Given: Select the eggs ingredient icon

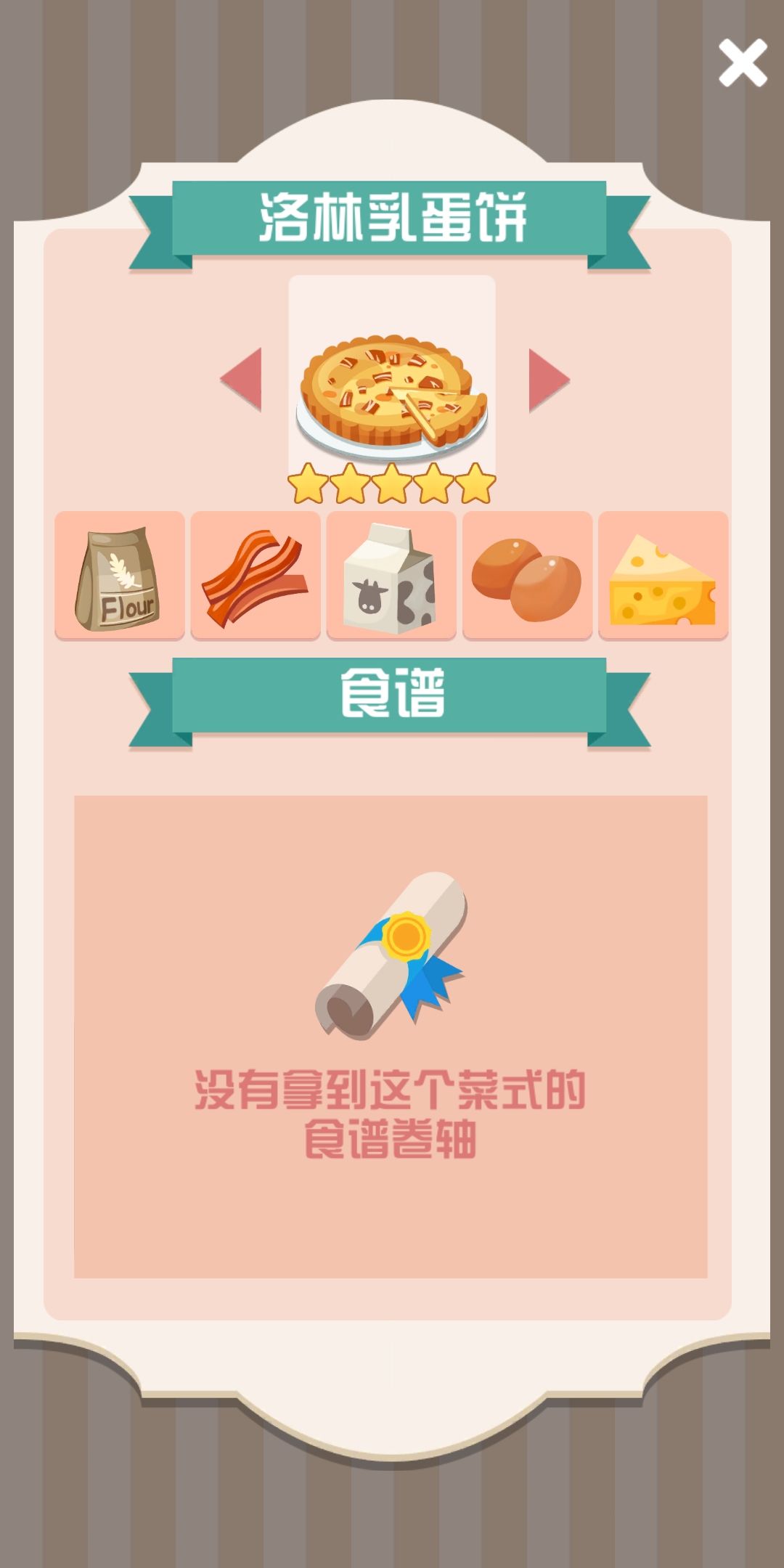Looking at the screenshot, I should click(x=526, y=577).
